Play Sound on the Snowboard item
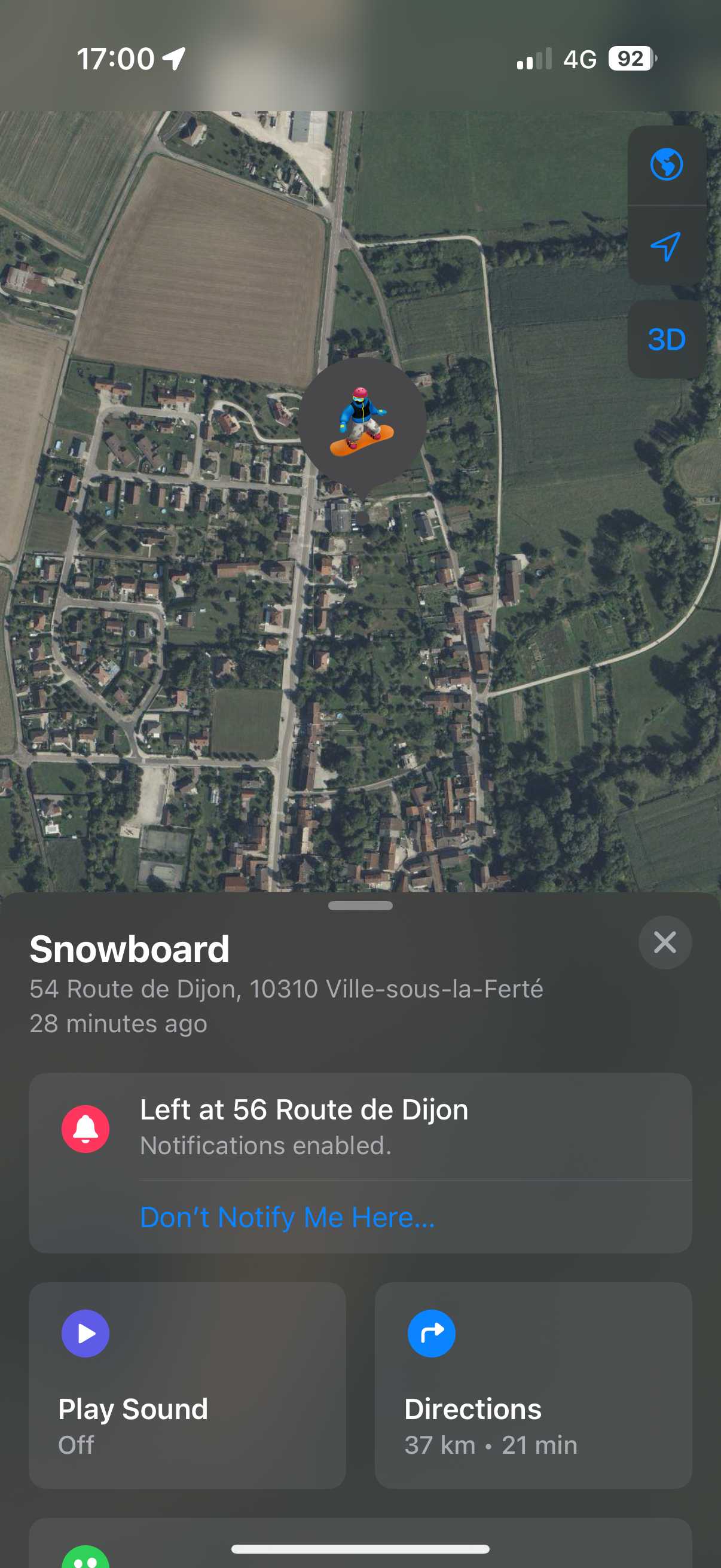This screenshot has height=1568, width=721. 187,1386
